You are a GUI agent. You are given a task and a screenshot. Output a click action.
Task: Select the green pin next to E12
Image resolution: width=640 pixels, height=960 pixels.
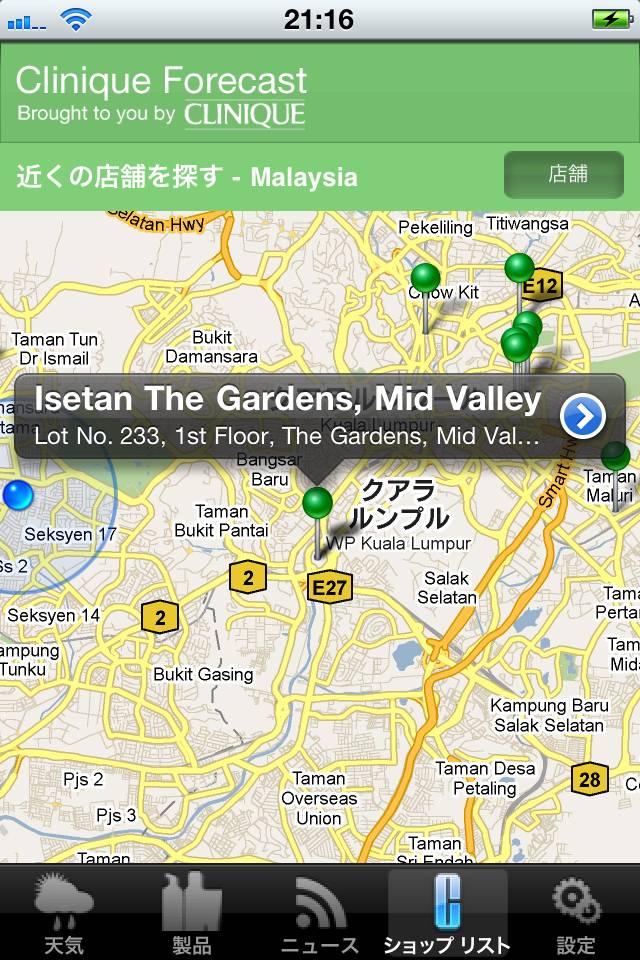(x=519, y=268)
